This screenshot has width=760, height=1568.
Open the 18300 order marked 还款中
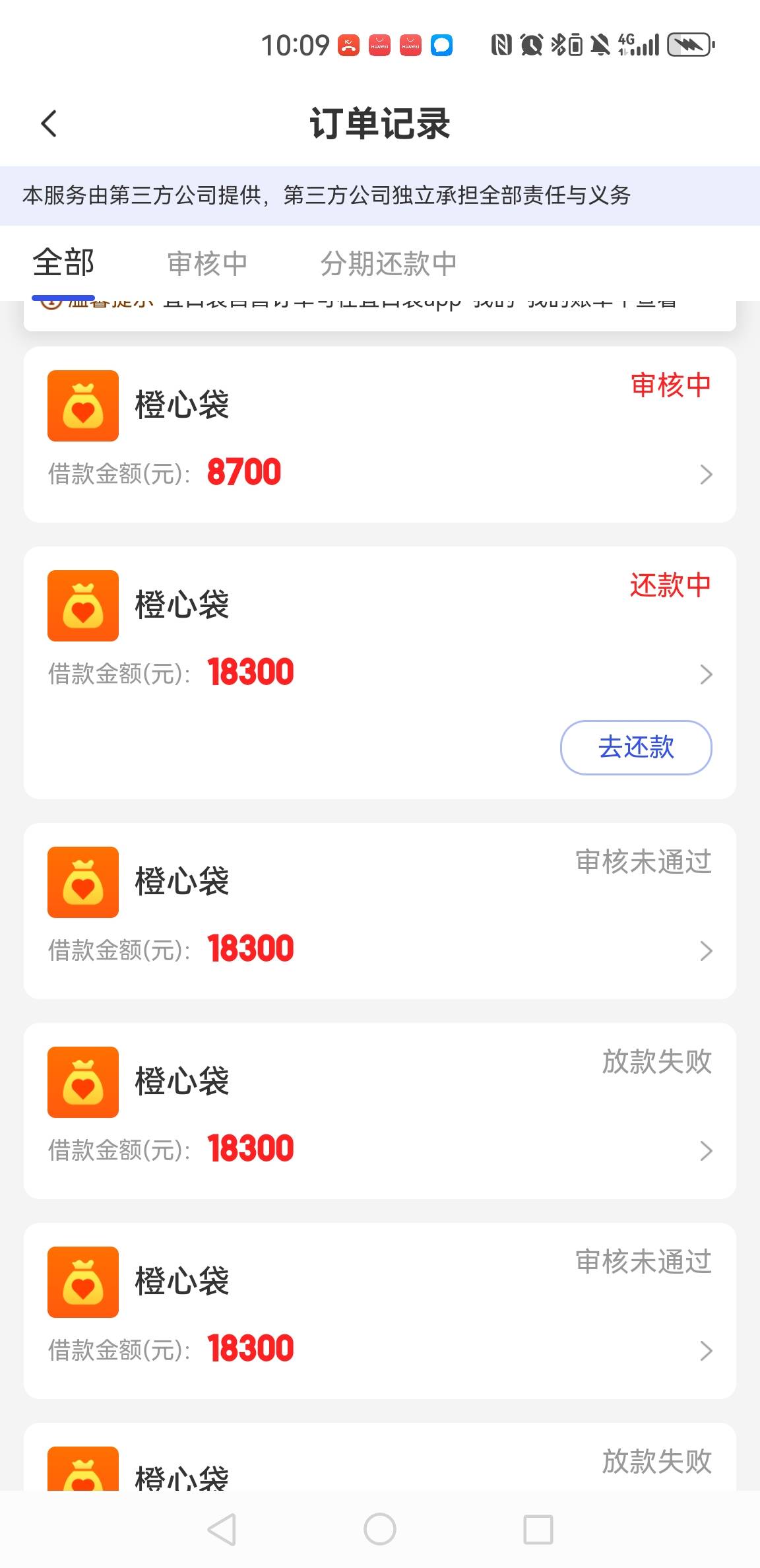379,634
